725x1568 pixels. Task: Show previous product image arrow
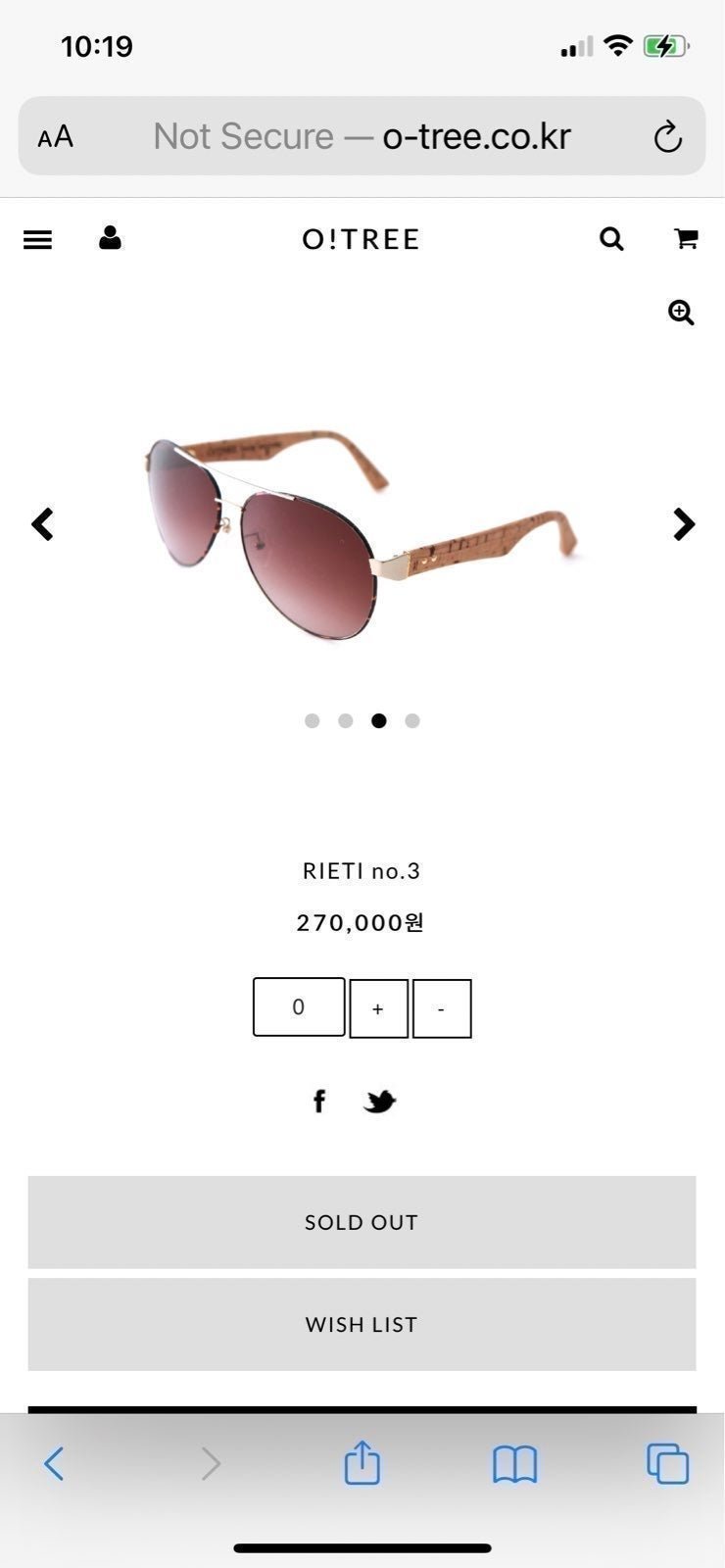42,524
